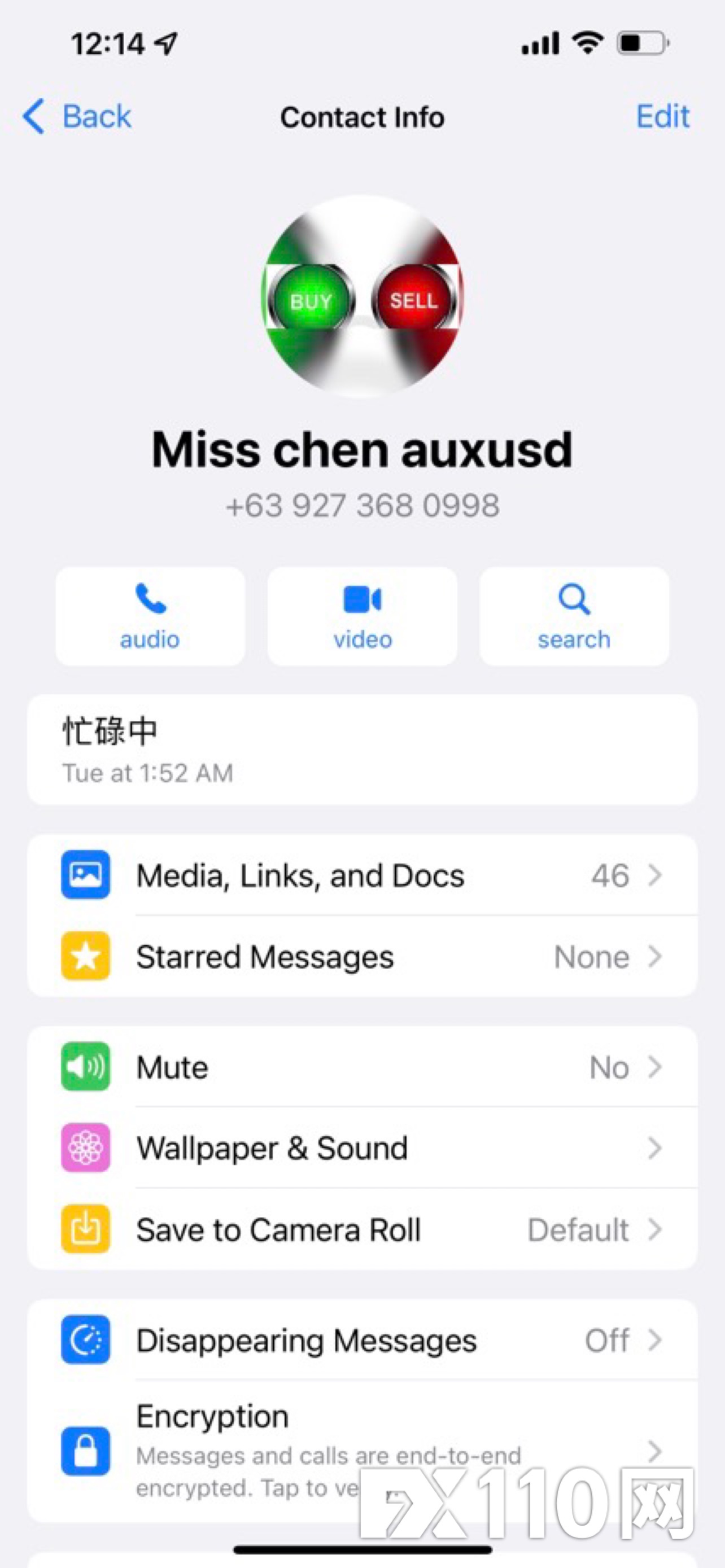Open Mute settings
This screenshot has width=725, height=1568.
click(362, 1067)
